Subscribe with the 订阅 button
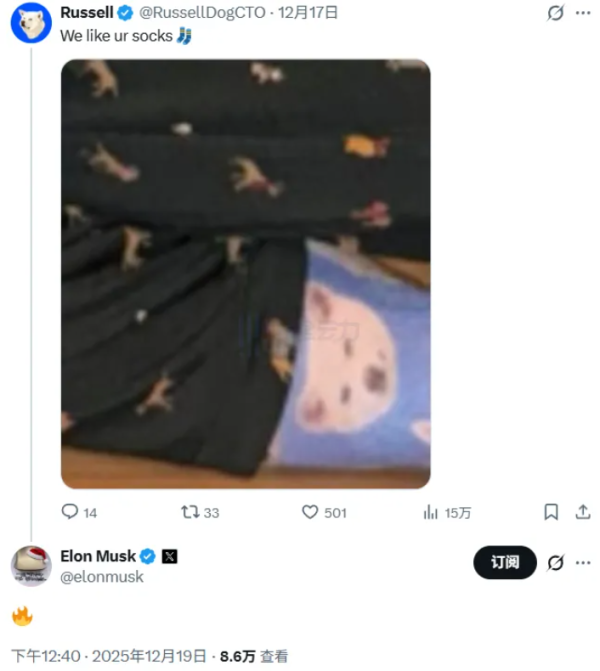This screenshot has width=600, height=671. pyautogui.click(x=505, y=563)
